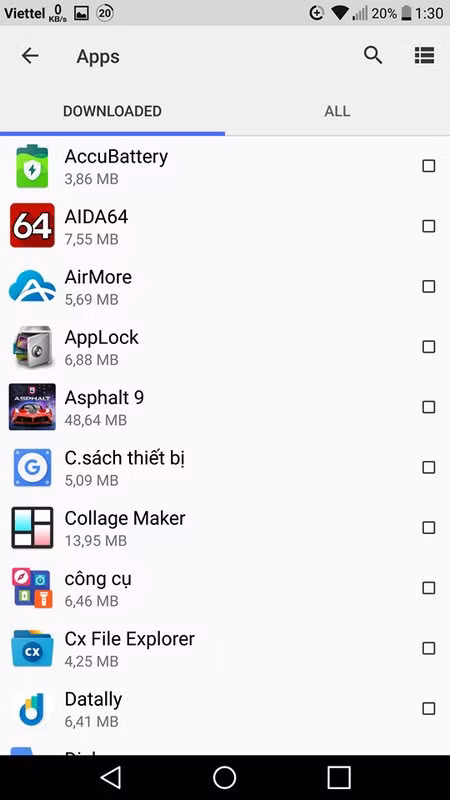The image size is (450, 800).
Task: Check the box next to AccuBattery
Action: point(429,166)
